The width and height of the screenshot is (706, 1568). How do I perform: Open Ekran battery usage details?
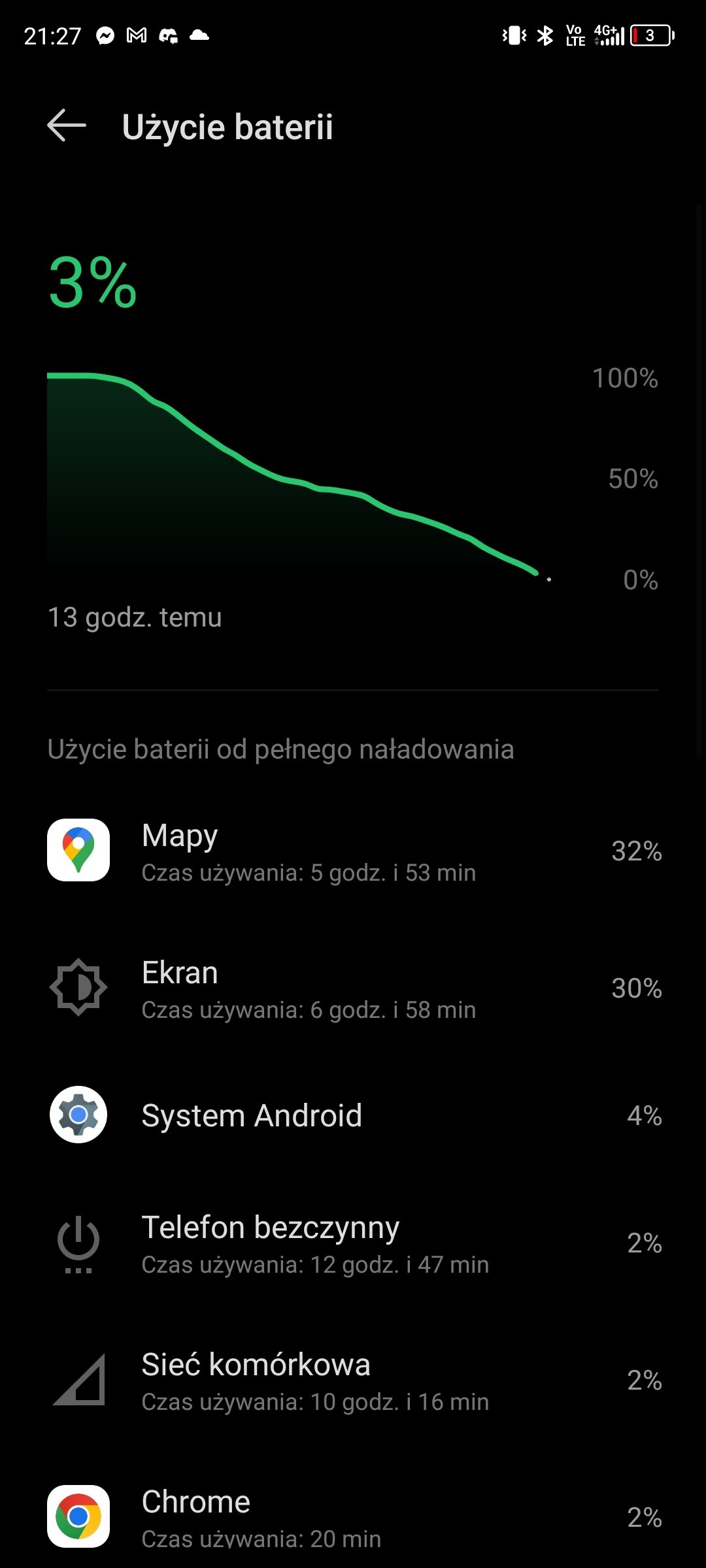353,988
